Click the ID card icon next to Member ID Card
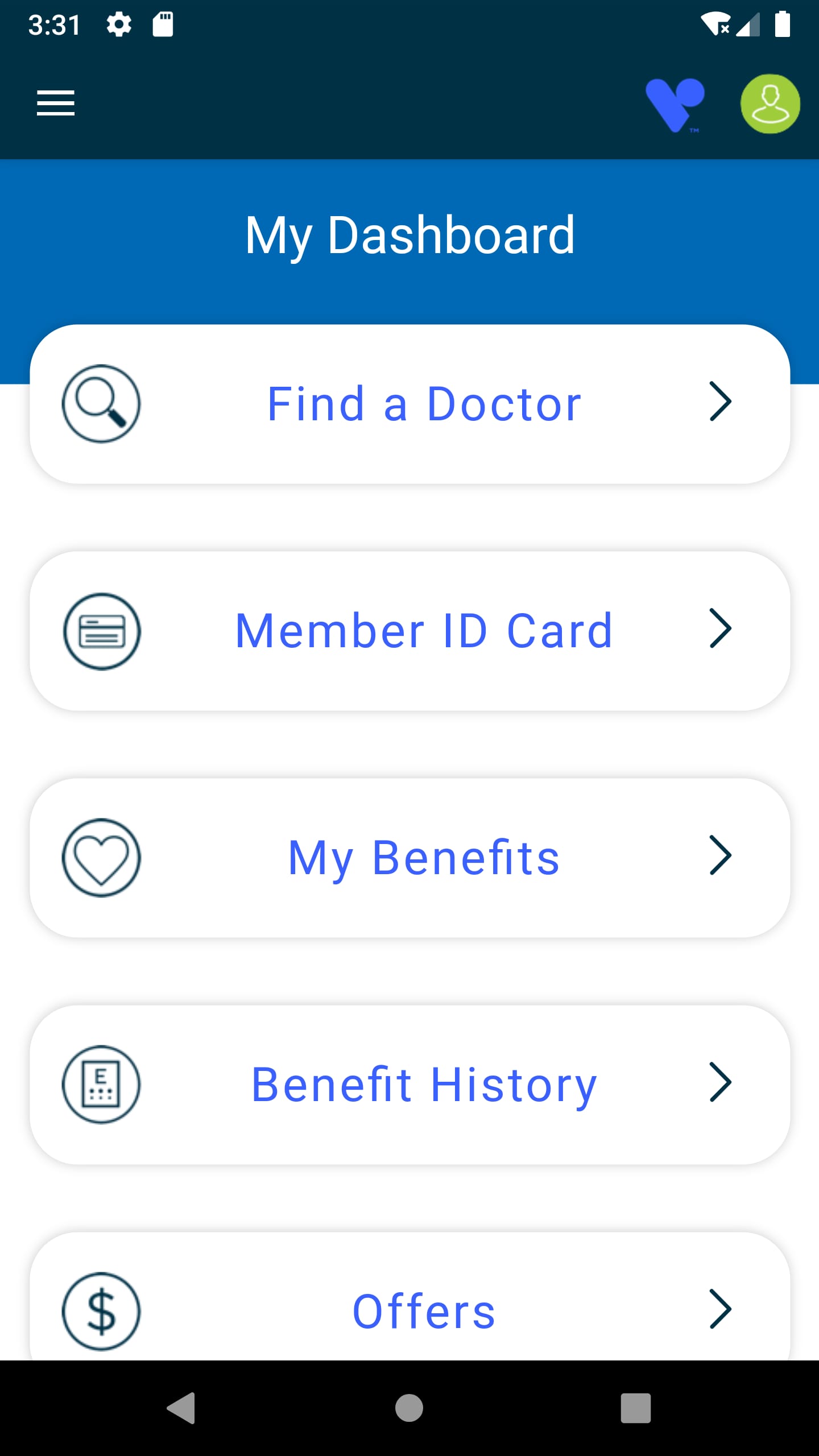Viewport: 819px width, 1456px height. 101,632
